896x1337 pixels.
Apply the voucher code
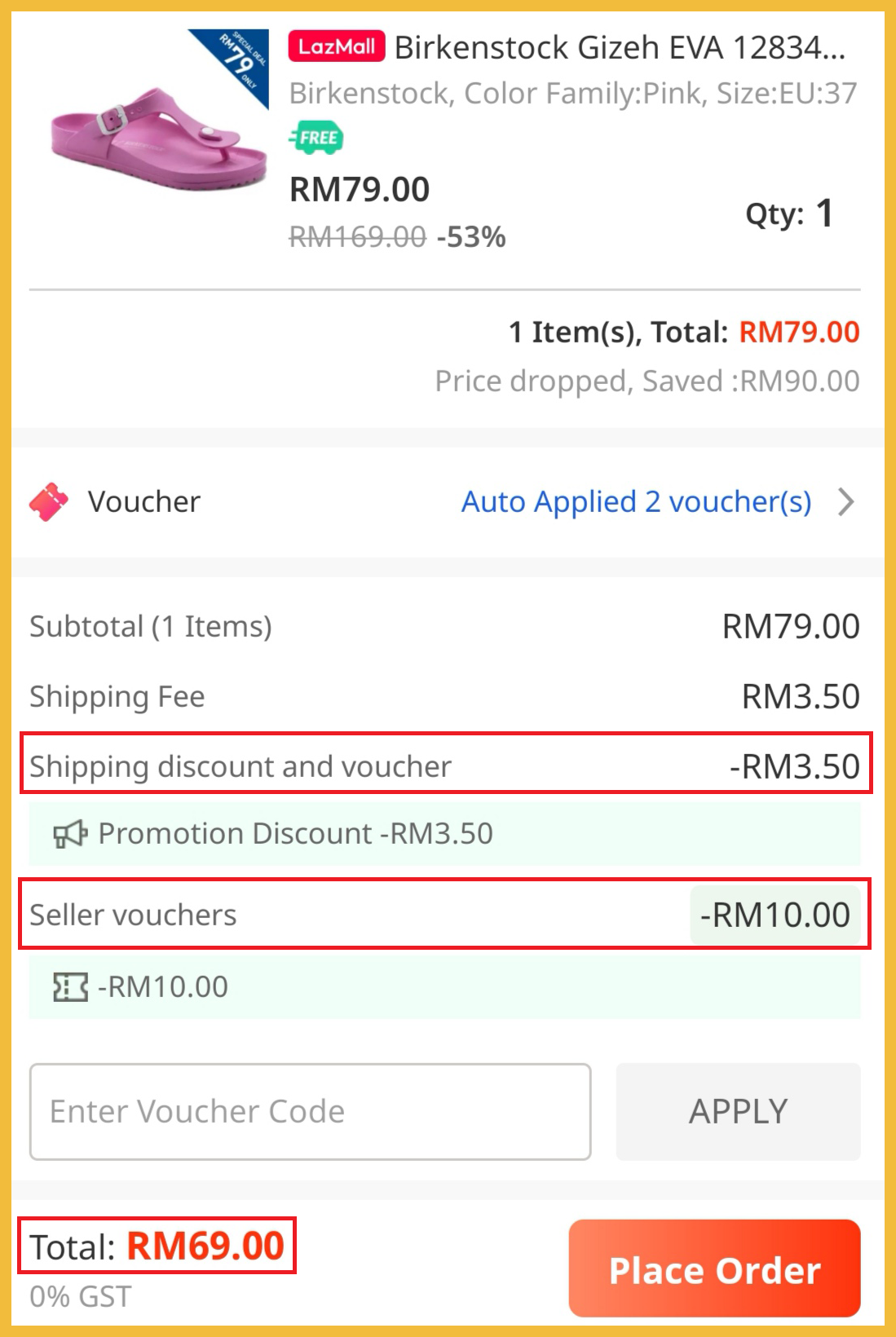click(738, 1111)
